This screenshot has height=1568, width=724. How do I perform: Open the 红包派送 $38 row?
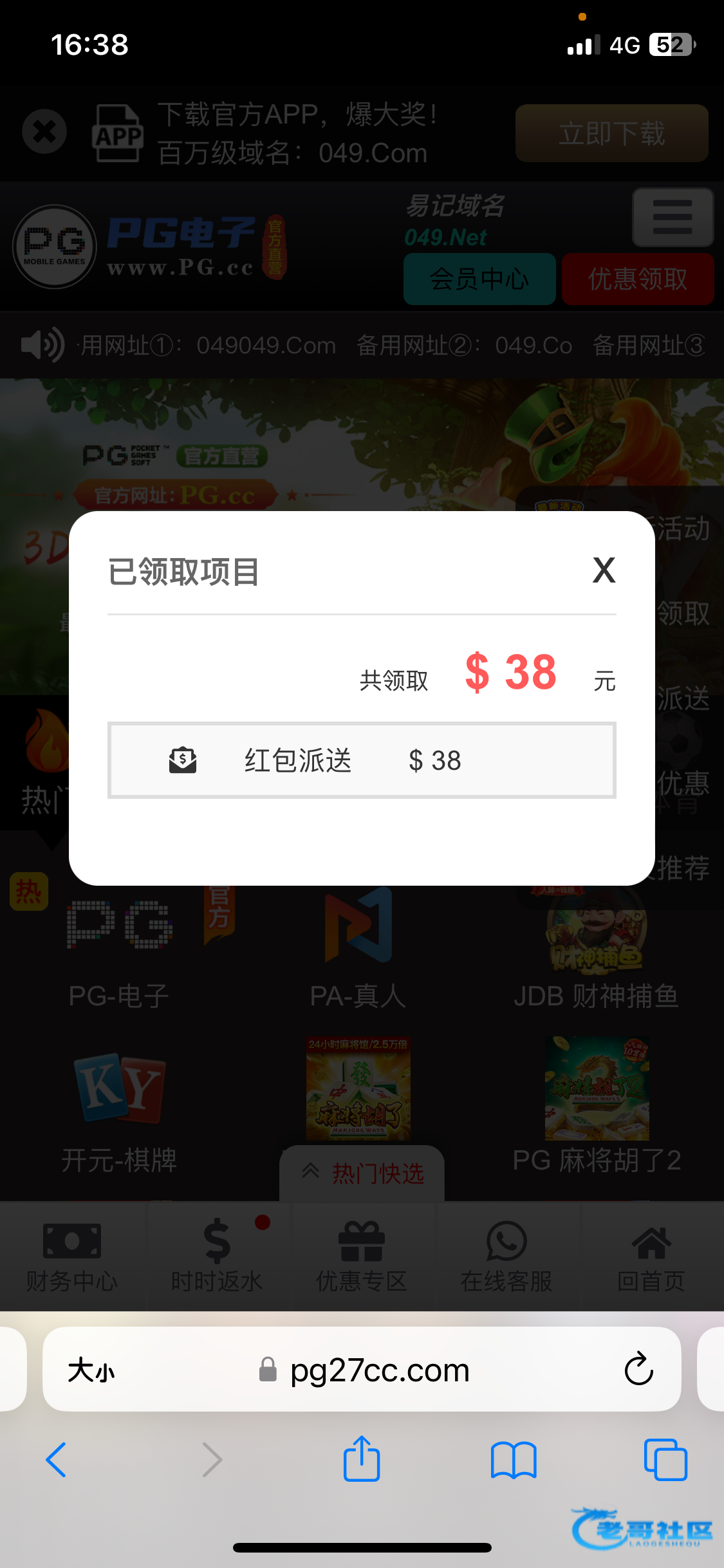362,760
